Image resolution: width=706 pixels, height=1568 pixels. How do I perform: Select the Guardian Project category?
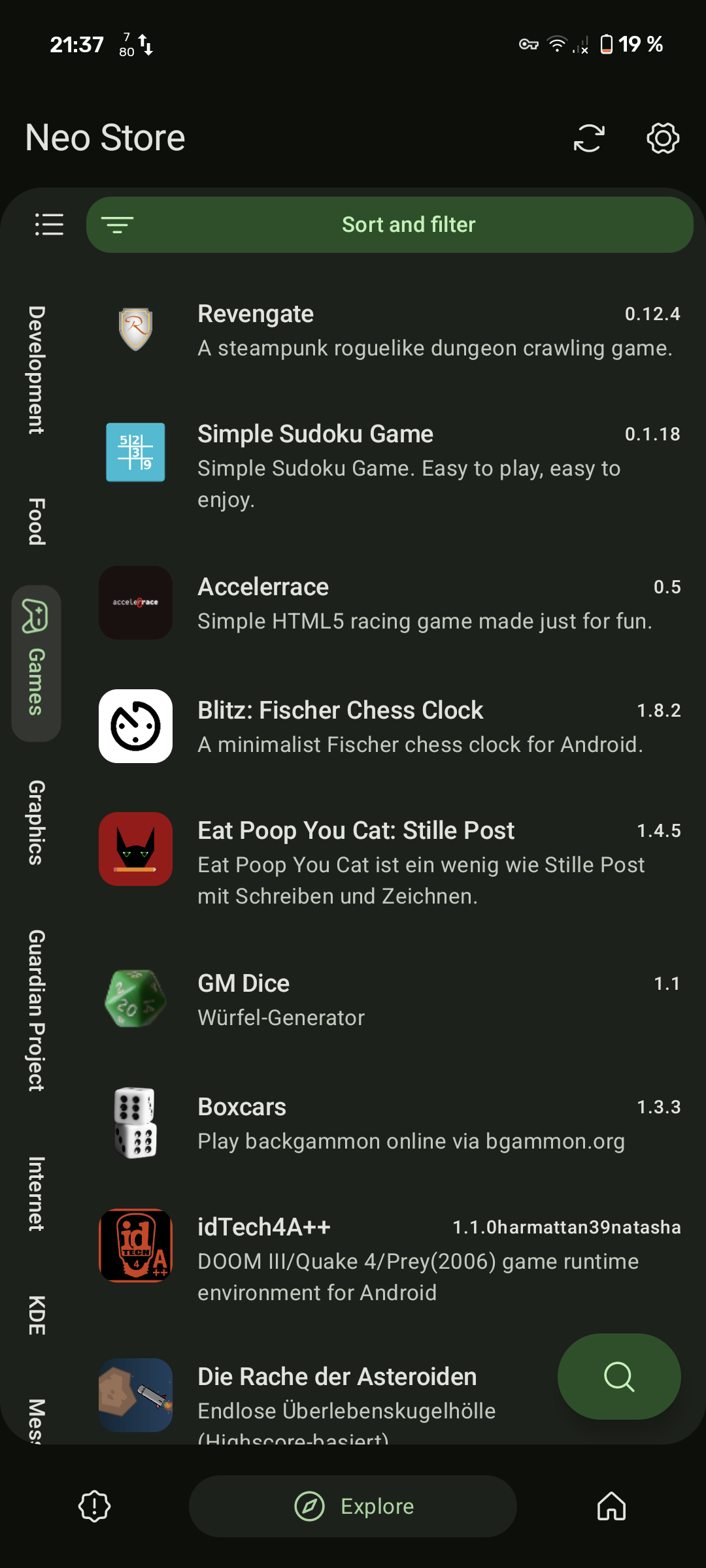coord(36,1011)
